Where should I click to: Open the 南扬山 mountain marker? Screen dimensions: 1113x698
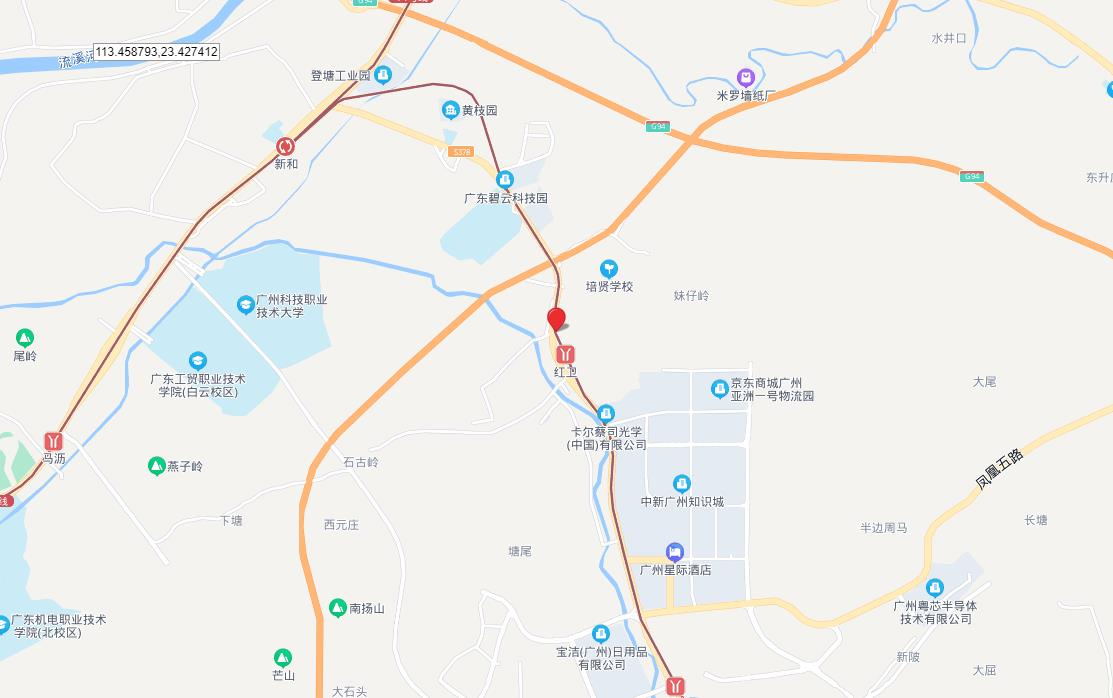click(338, 607)
